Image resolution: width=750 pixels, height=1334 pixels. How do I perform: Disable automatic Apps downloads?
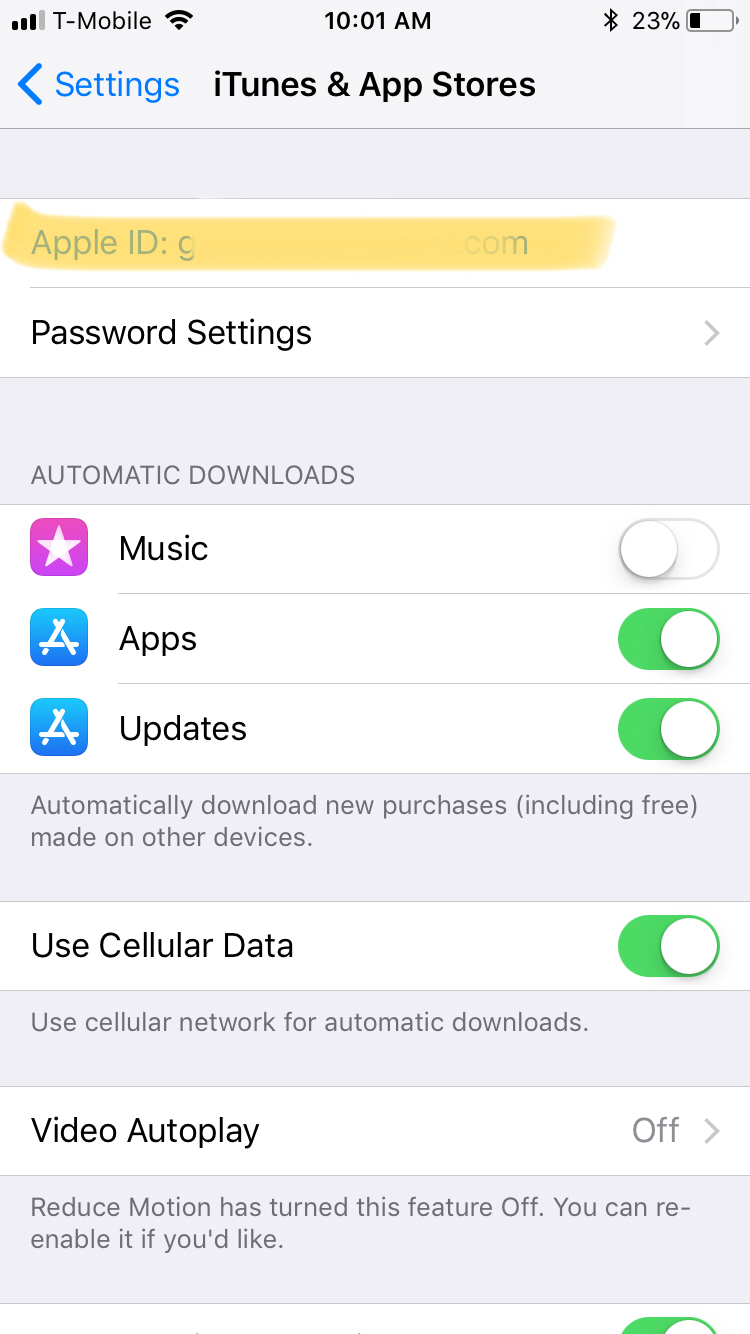[668, 639]
